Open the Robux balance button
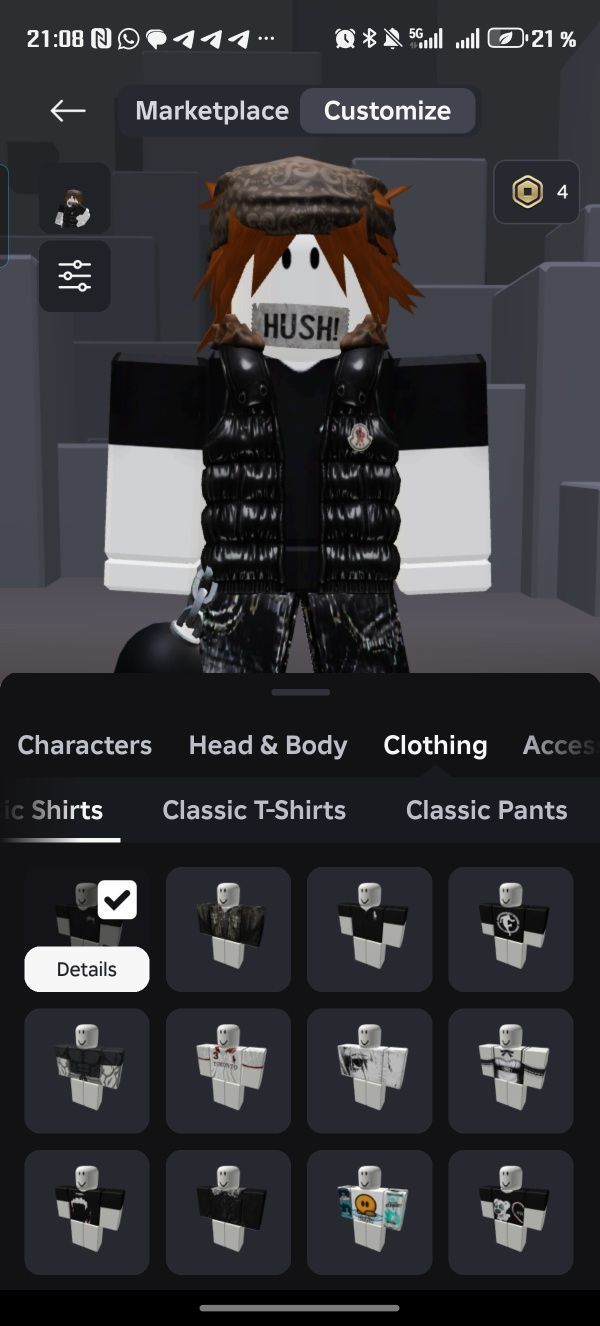Image resolution: width=600 pixels, height=1326 pixels. click(536, 192)
